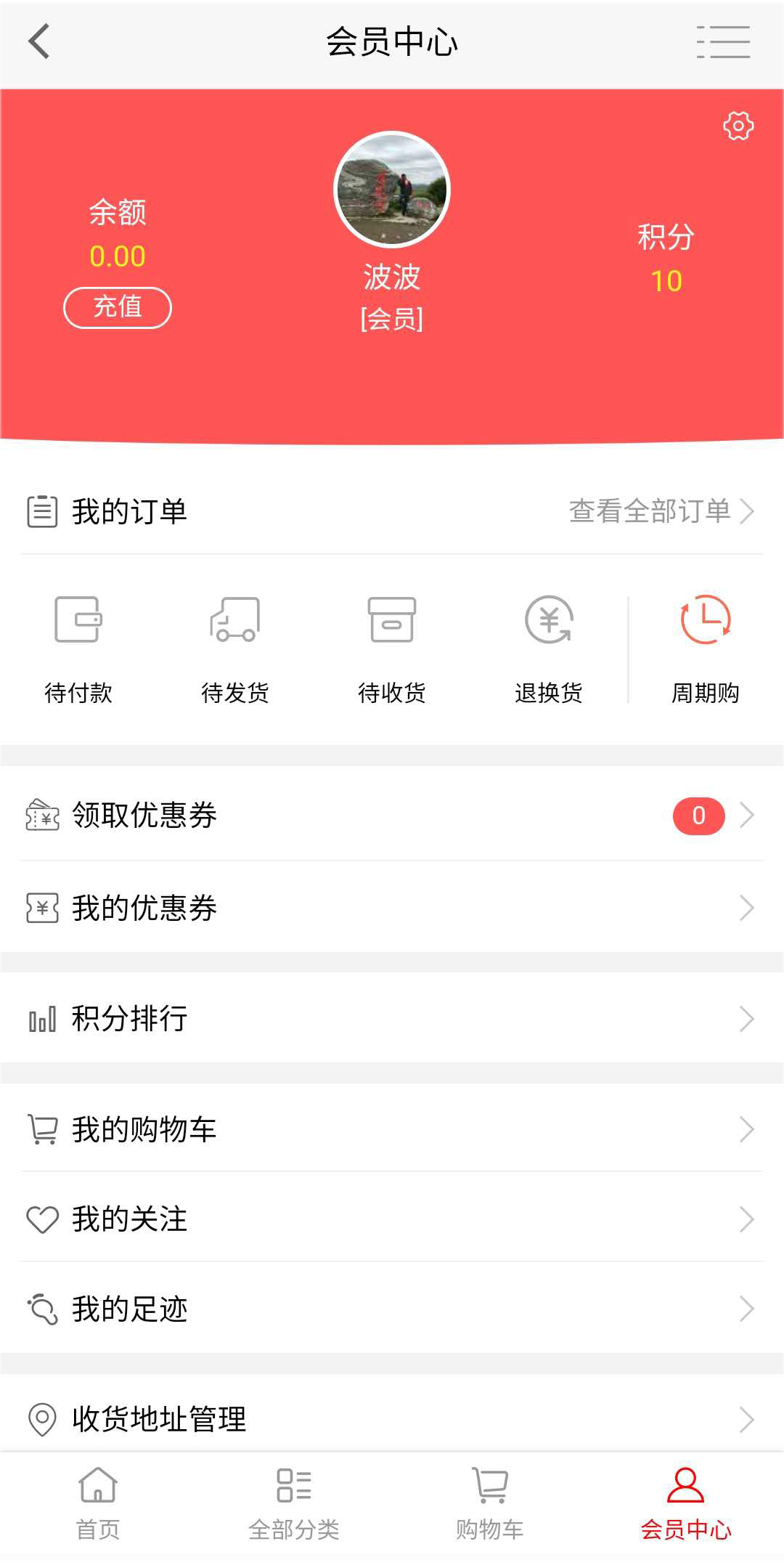Tap the 充值 recharge button
784x1565 pixels.
click(118, 307)
